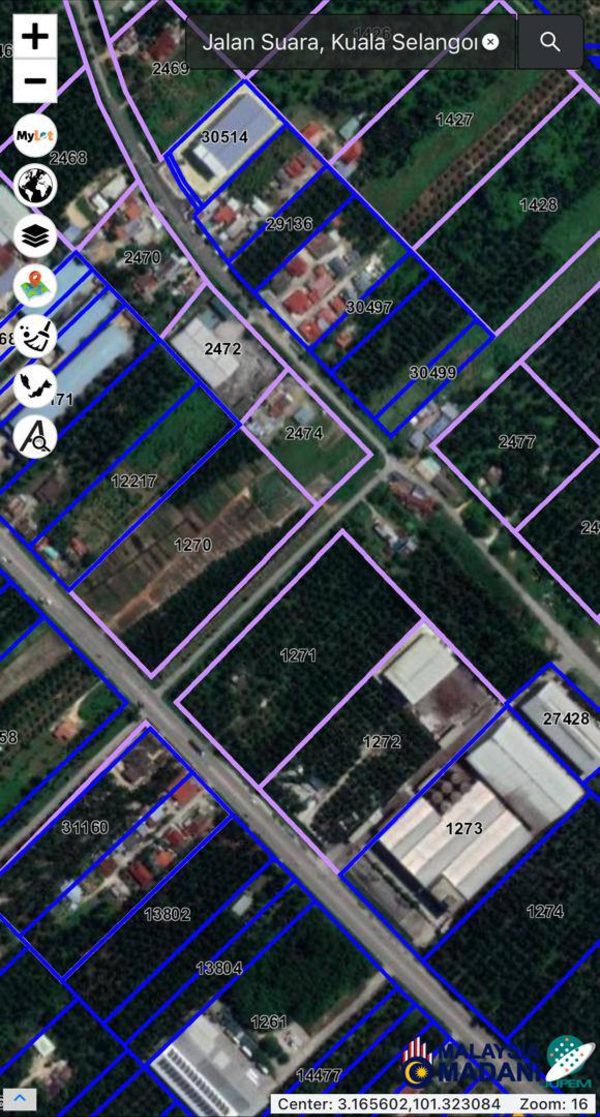Open the measure and search tool icon

tap(35, 437)
